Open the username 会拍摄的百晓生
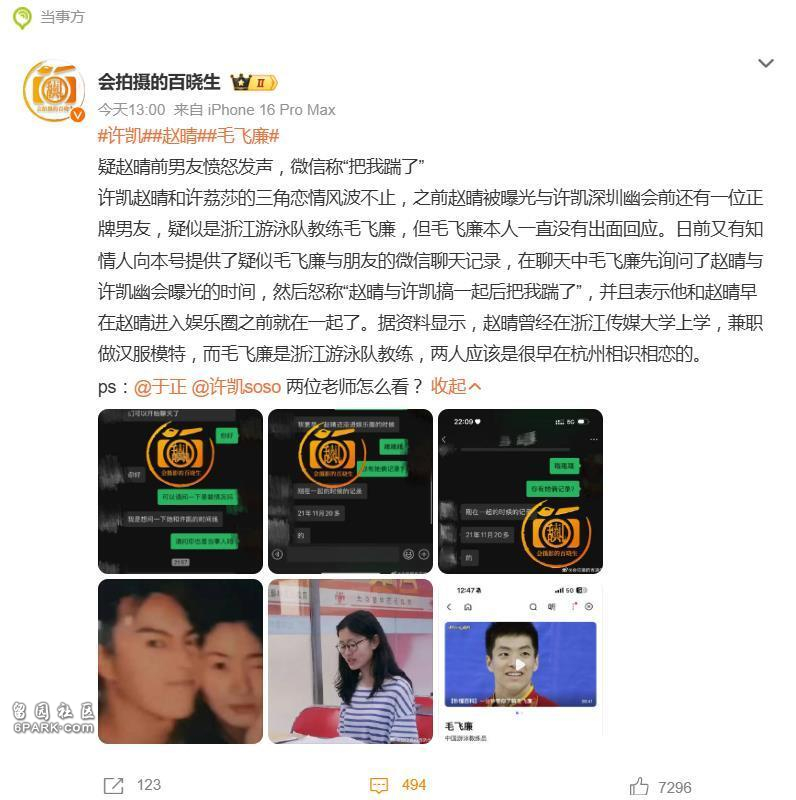This screenshot has width=796, height=800. tap(158, 82)
